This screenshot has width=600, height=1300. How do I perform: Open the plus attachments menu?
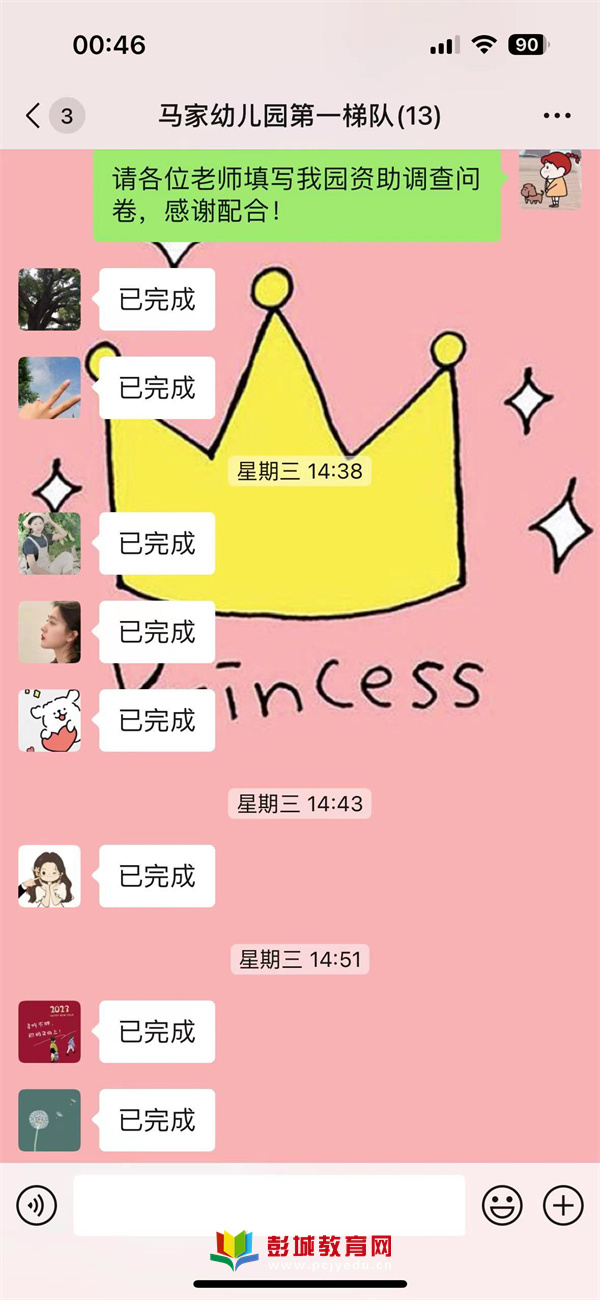click(563, 1205)
